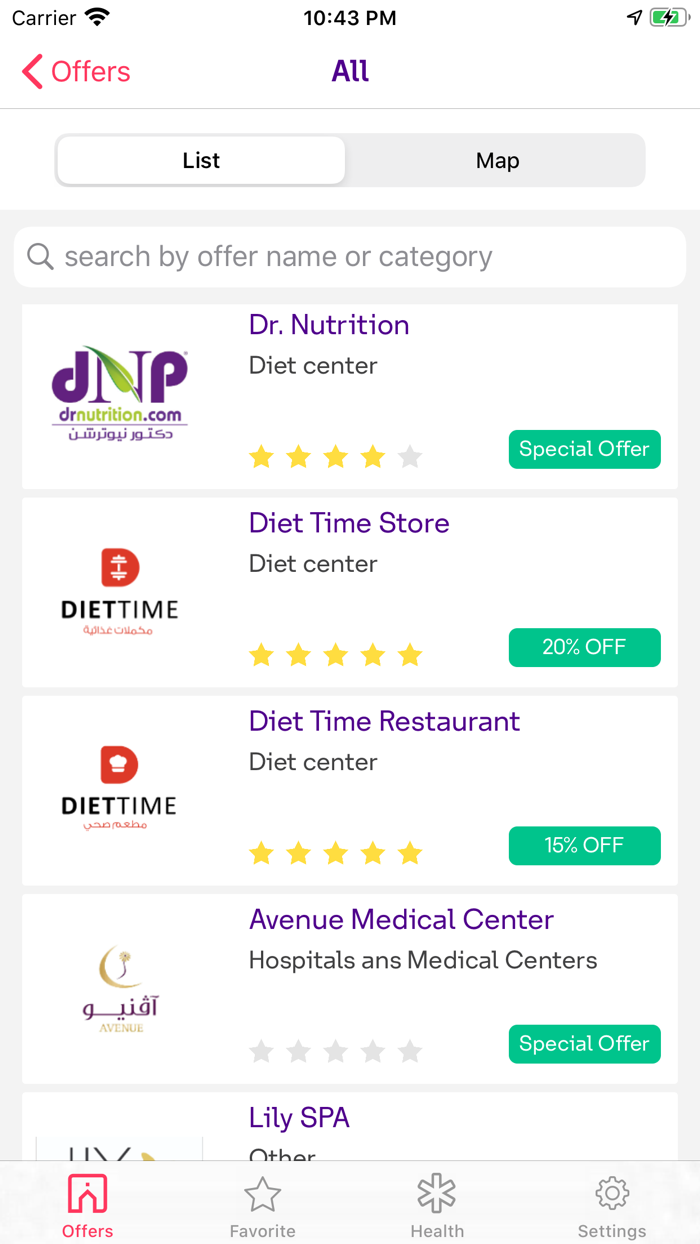Viewport: 700px width, 1244px height.
Task: Open the Dr. Nutrition offer
Action: tap(350, 396)
